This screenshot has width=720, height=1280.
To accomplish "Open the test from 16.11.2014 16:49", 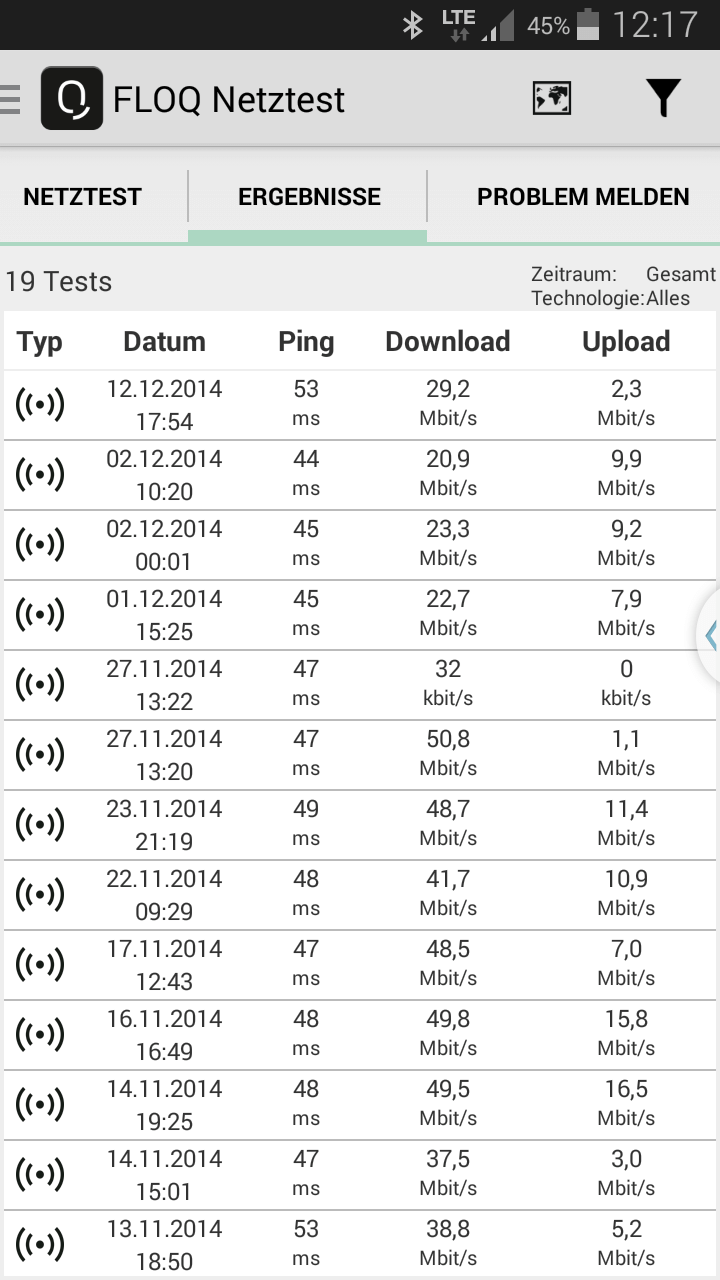I will point(360,1035).
